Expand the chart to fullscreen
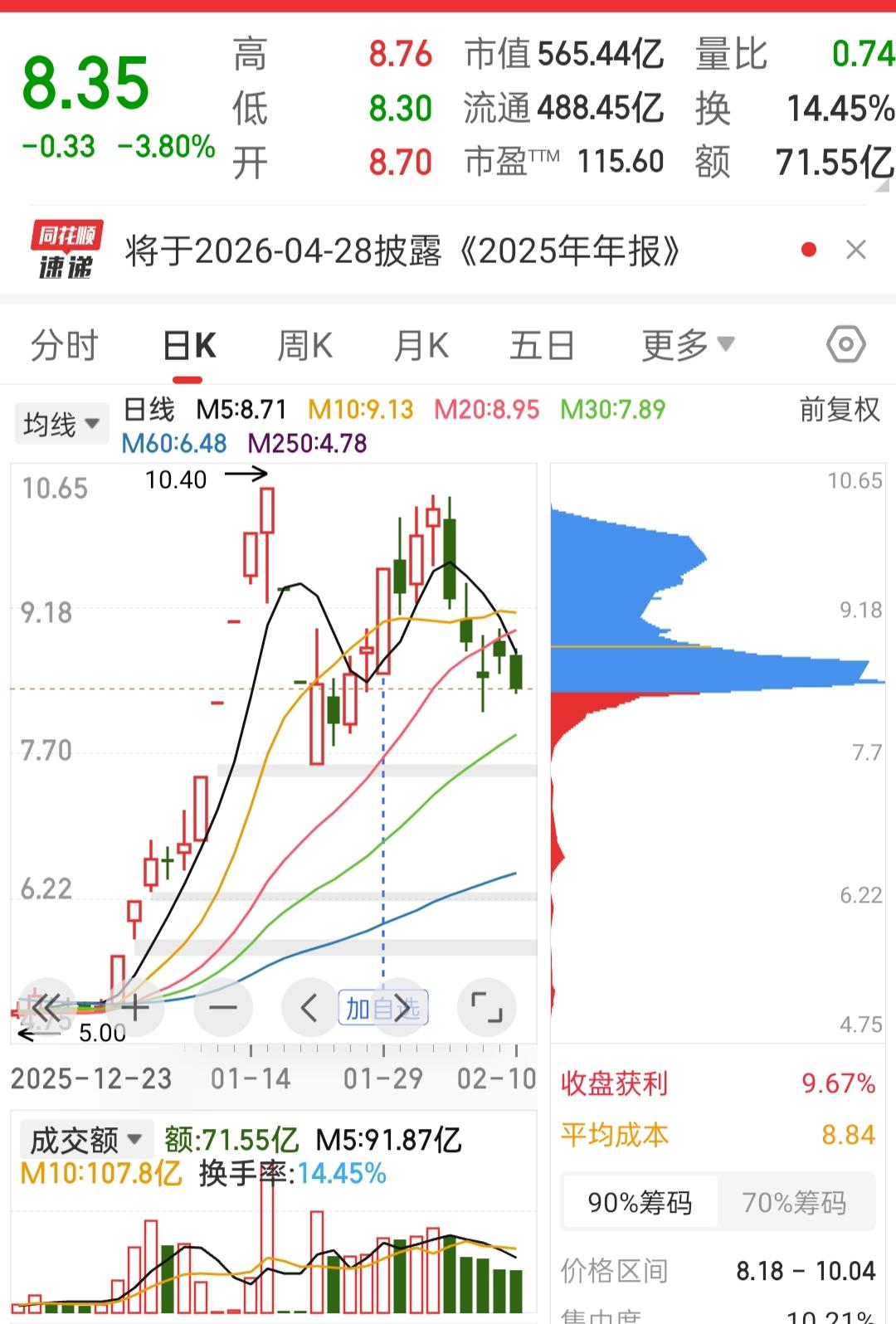This screenshot has width=896, height=1324. (x=486, y=1008)
